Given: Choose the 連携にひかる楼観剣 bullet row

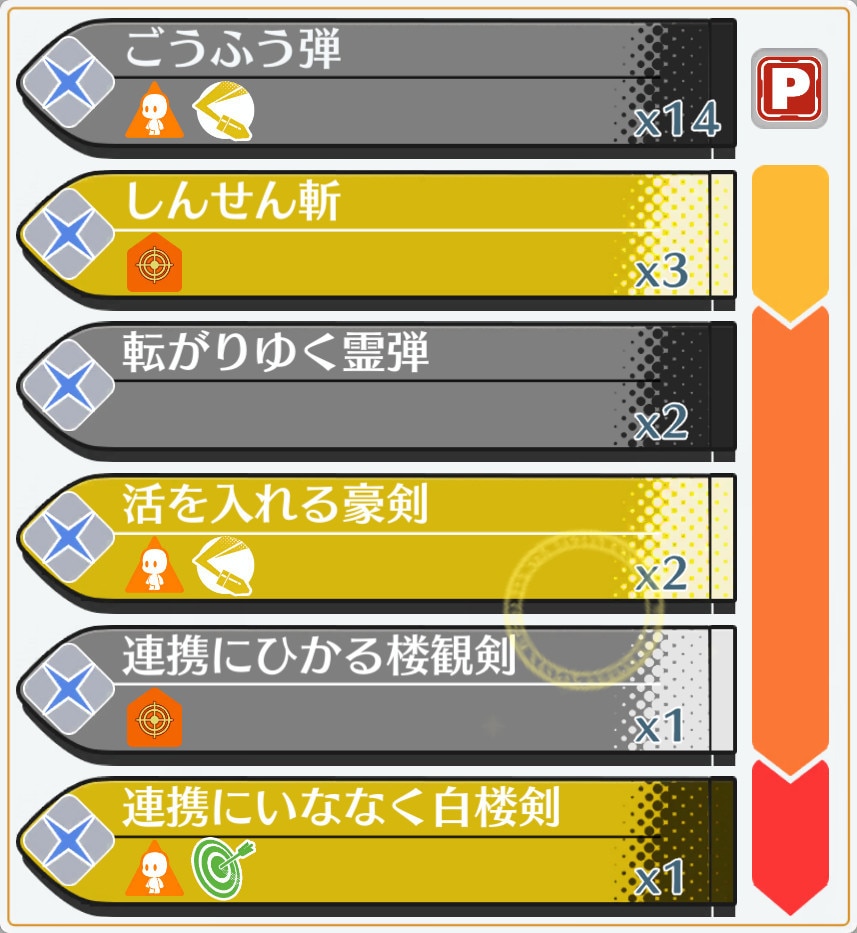Looking at the screenshot, I should 380,692.
